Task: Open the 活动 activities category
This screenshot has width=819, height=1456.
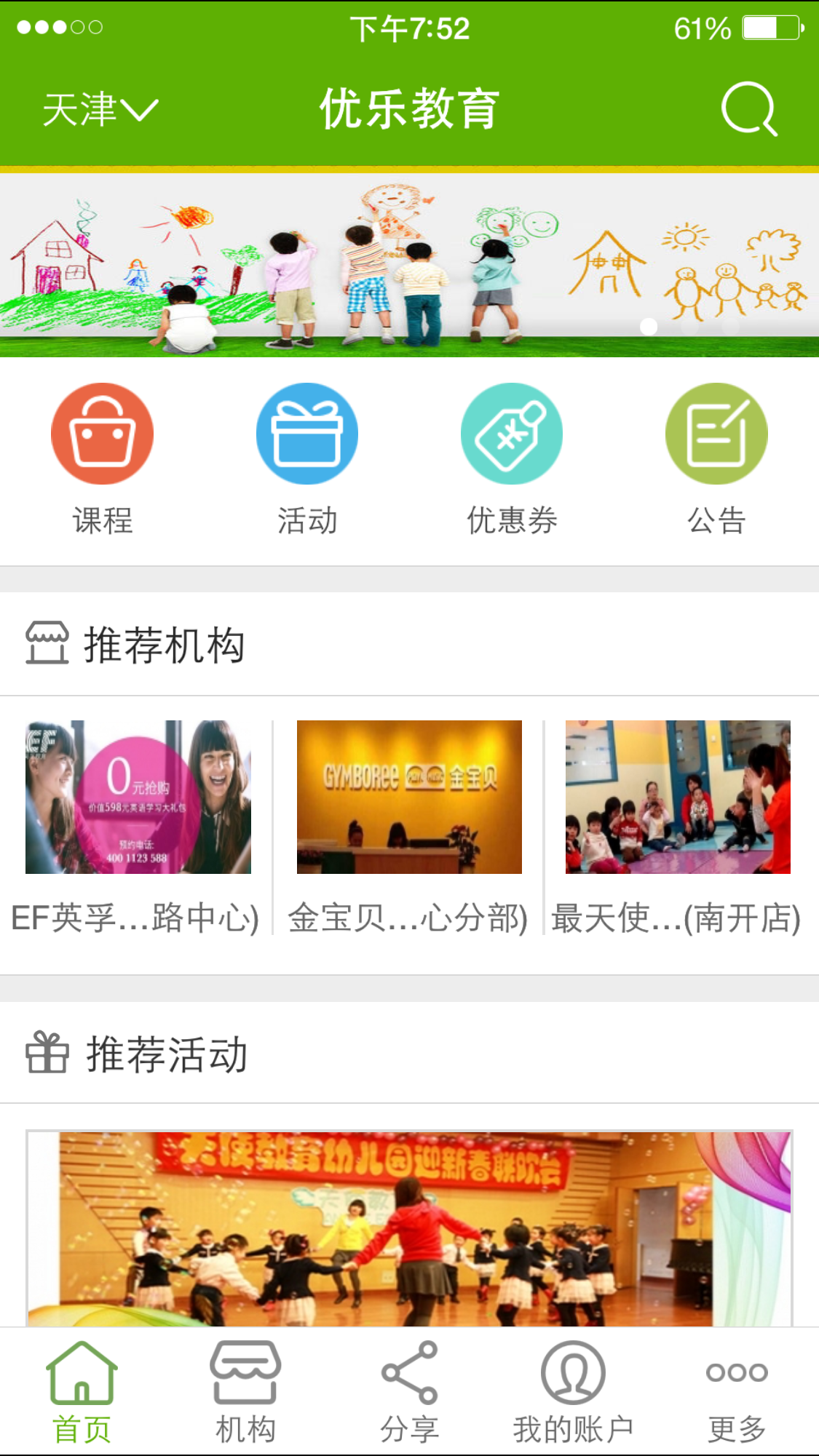Action: (306, 458)
